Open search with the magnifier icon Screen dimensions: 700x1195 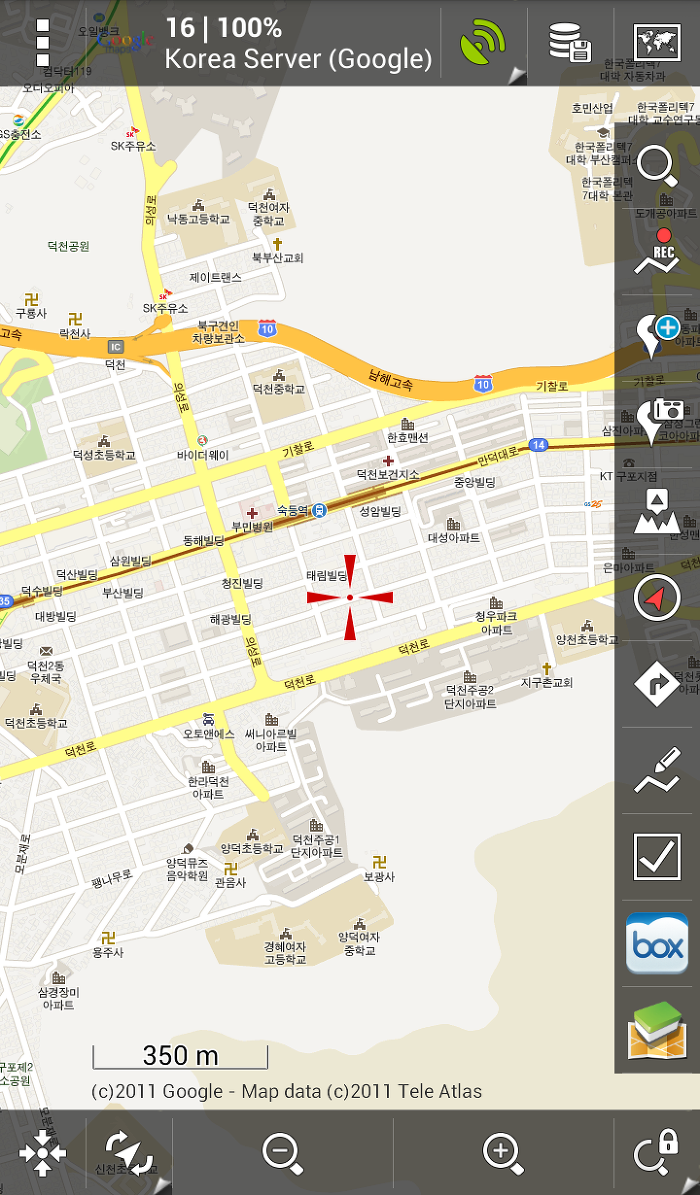point(657,166)
